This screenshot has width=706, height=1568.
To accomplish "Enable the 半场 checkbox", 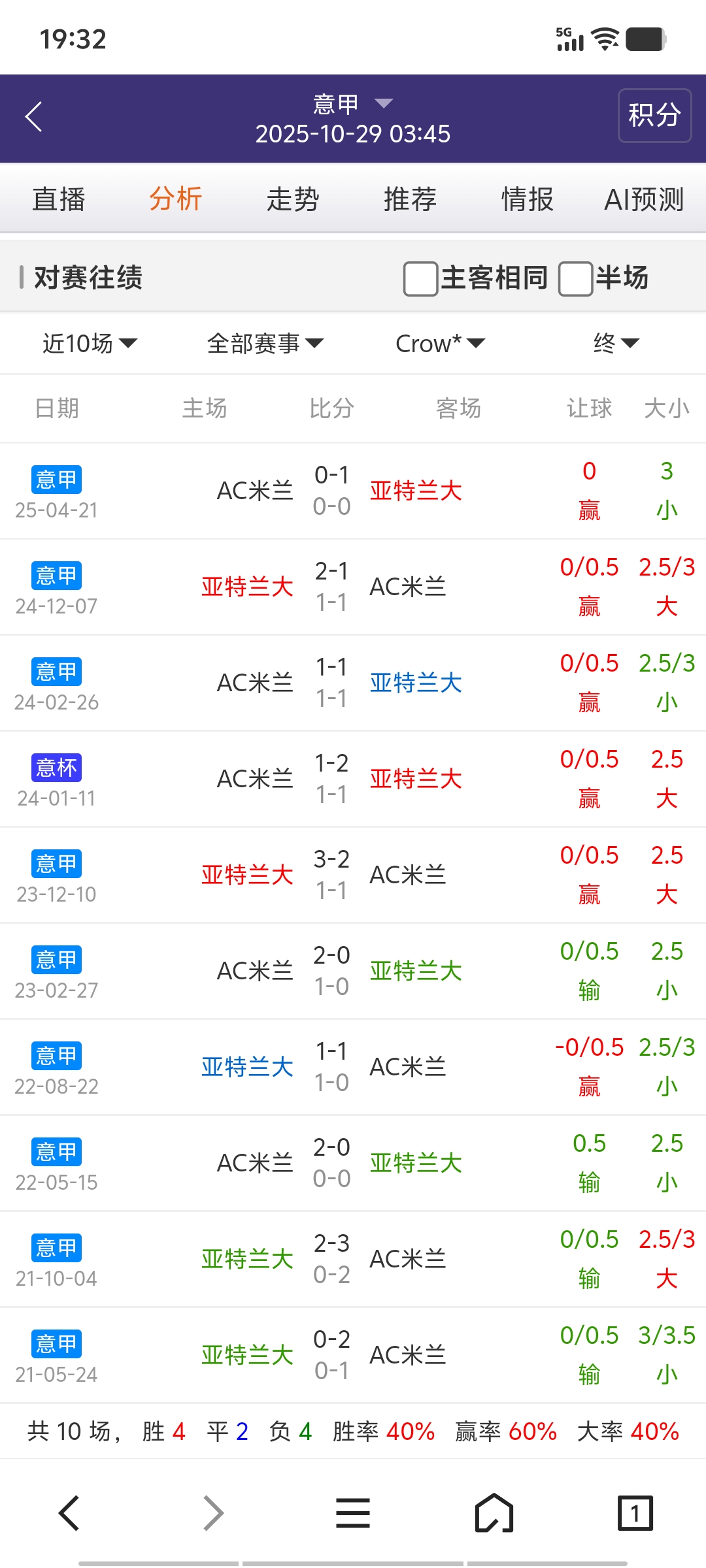I will (x=576, y=279).
